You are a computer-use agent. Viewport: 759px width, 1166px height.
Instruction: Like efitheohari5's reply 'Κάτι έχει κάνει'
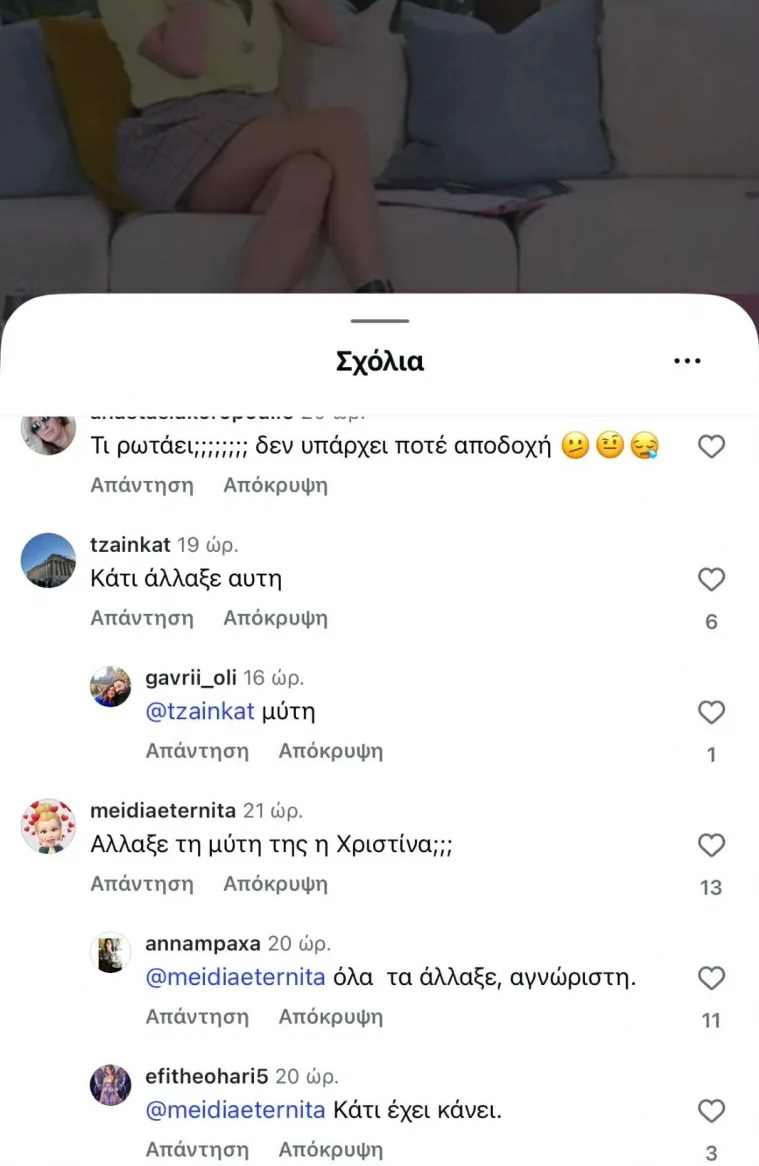point(711,1111)
